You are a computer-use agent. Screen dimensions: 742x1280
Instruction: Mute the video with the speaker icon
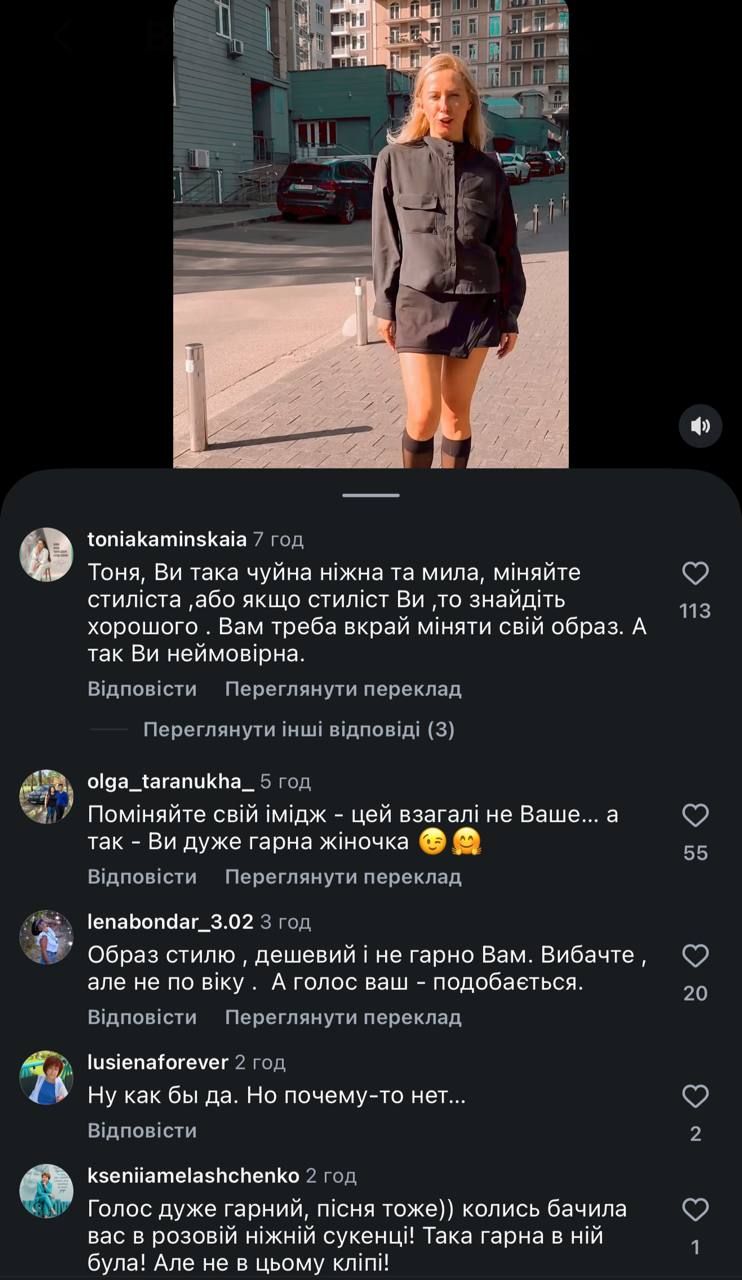700,427
